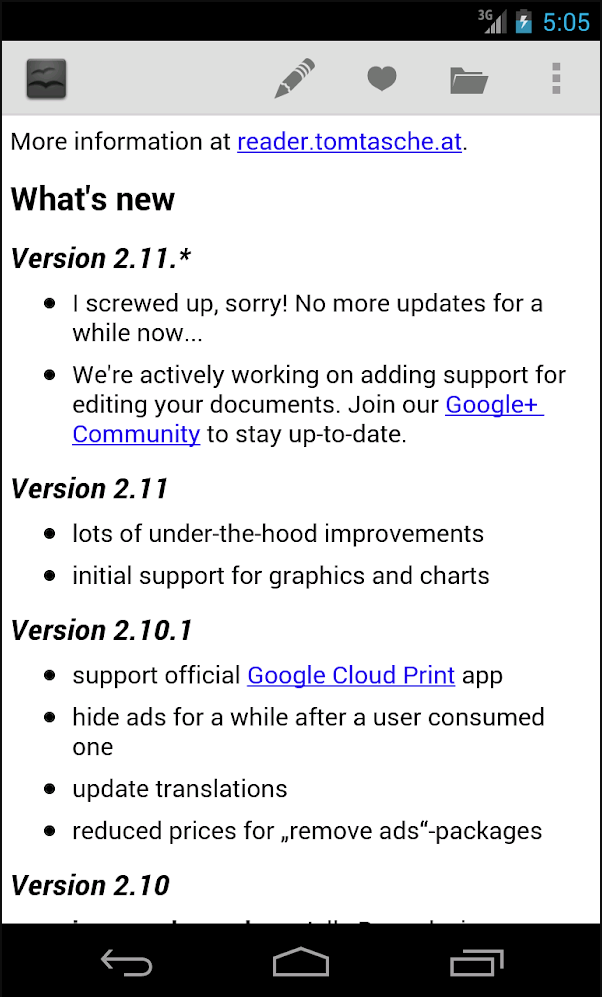Go to the home screen
Viewport: 602px width, 997px height.
301,961
